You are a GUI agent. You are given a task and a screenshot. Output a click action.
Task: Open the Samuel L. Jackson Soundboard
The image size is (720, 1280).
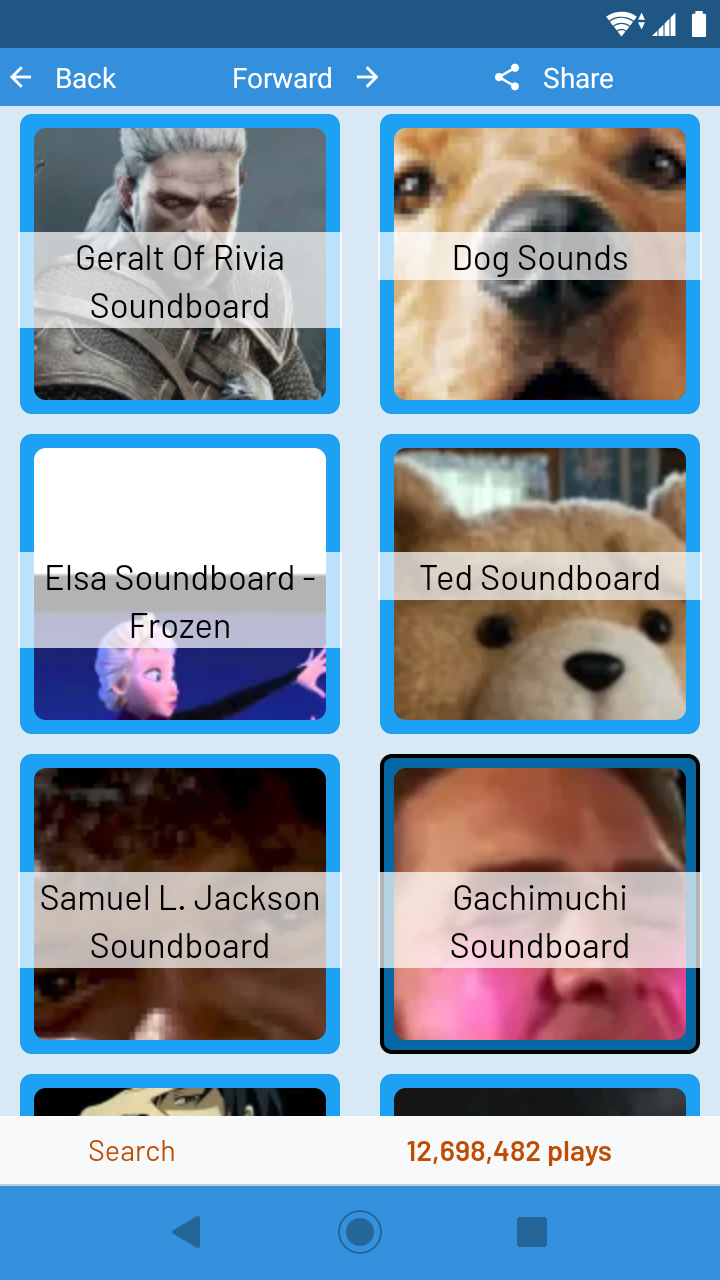pos(180,903)
